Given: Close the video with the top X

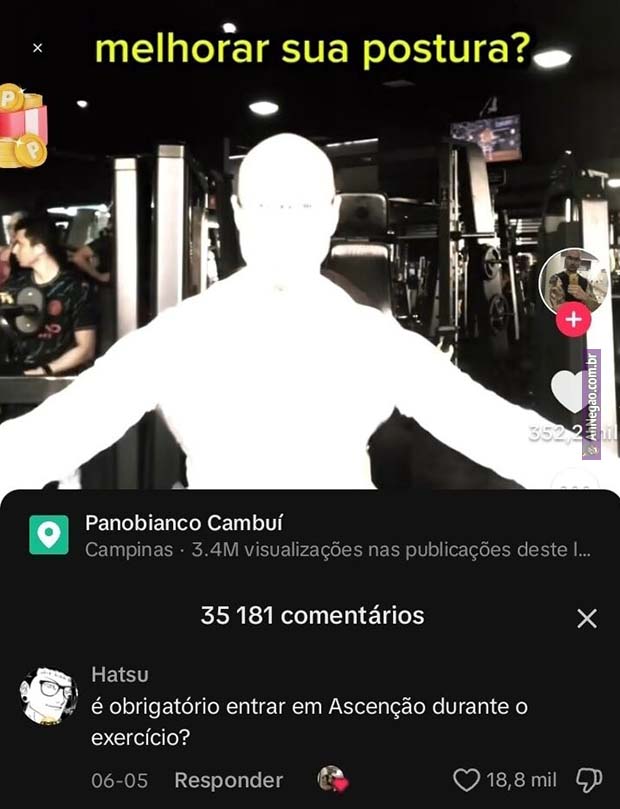Looking at the screenshot, I should 37,48.
